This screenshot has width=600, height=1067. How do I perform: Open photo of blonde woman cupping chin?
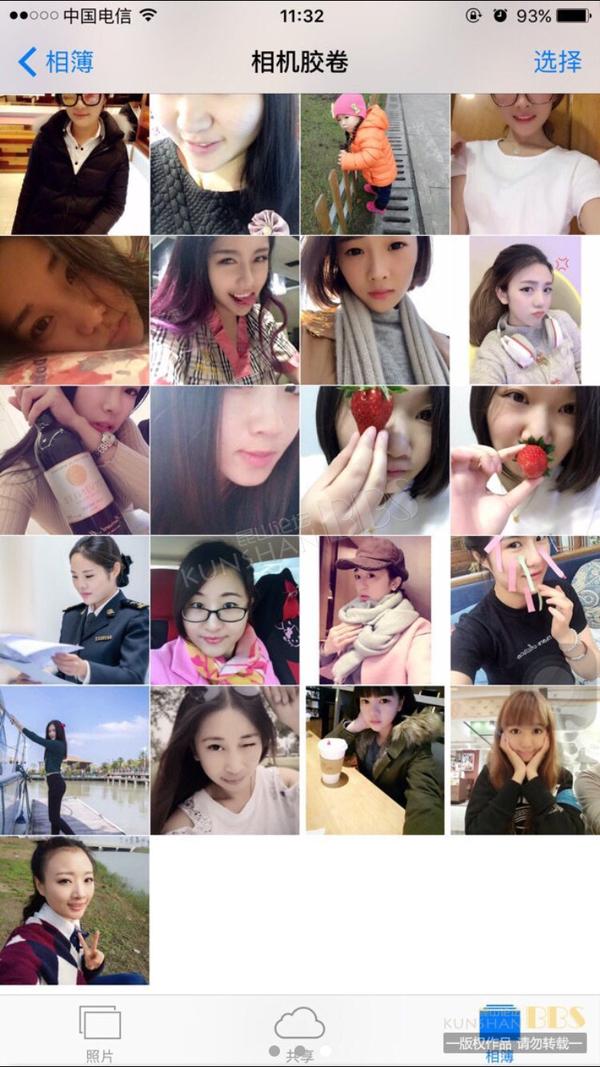(525, 760)
